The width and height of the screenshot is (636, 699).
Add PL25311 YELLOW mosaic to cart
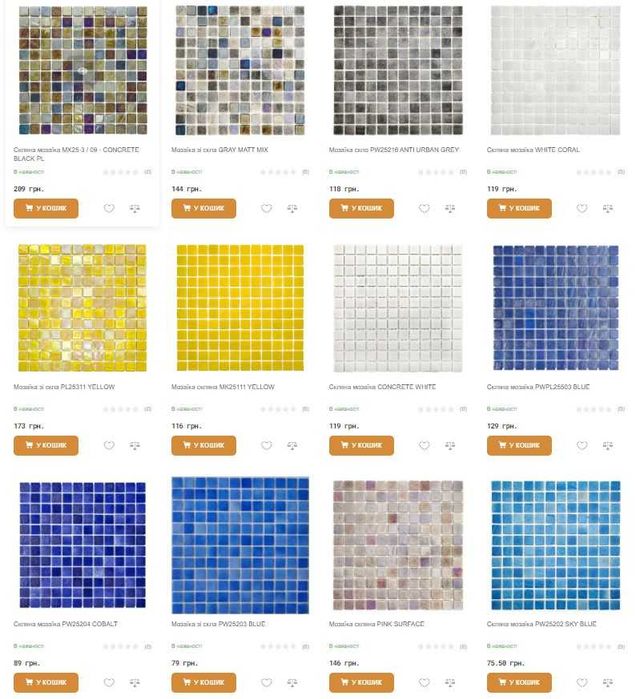point(46,445)
